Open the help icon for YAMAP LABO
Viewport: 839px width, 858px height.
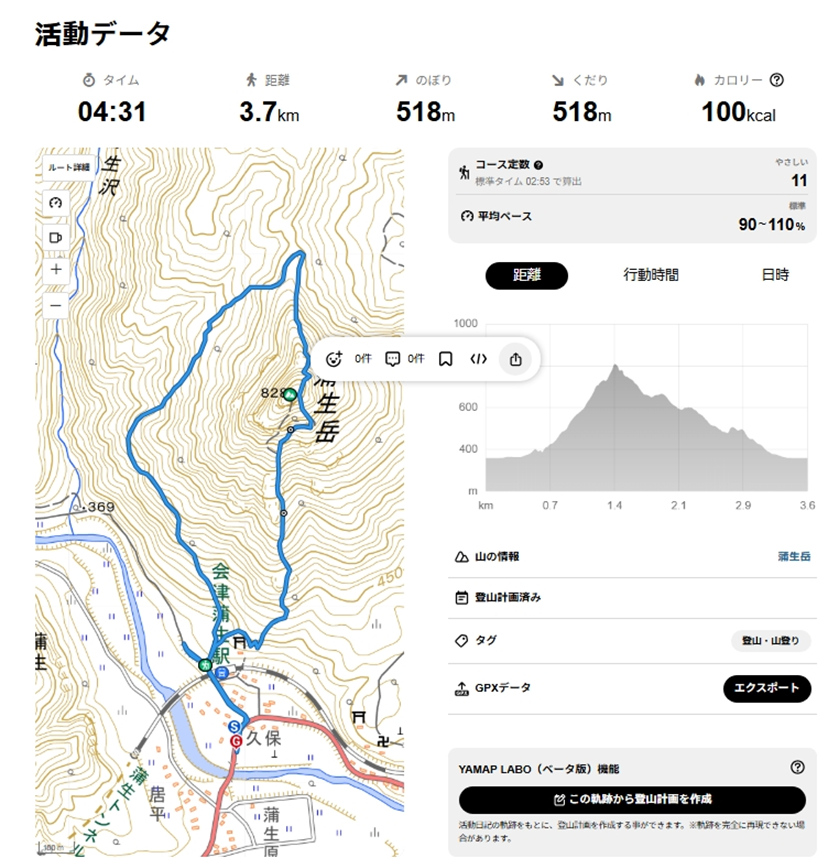(797, 767)
